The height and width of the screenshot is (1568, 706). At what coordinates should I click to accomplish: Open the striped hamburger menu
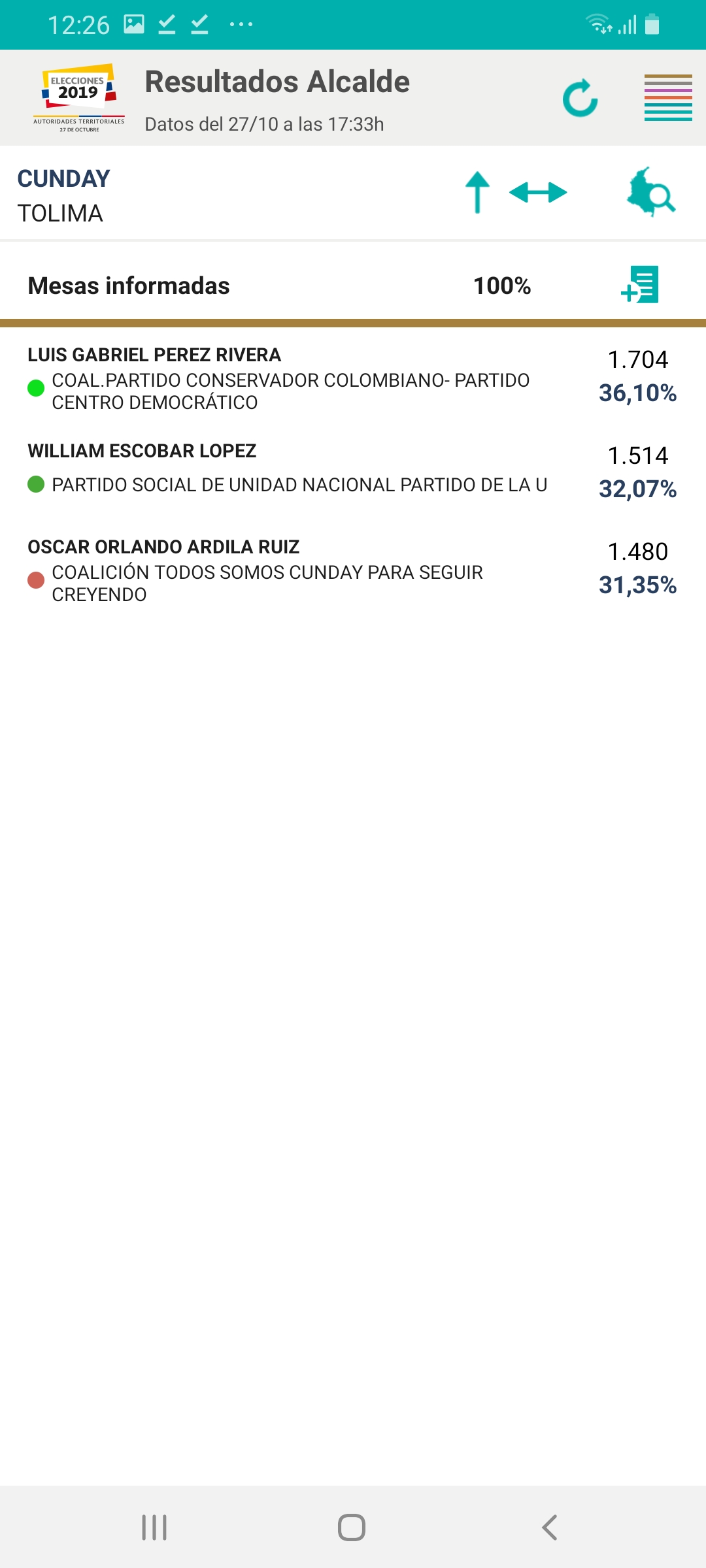pyautogui.click(x=668, y=98)
